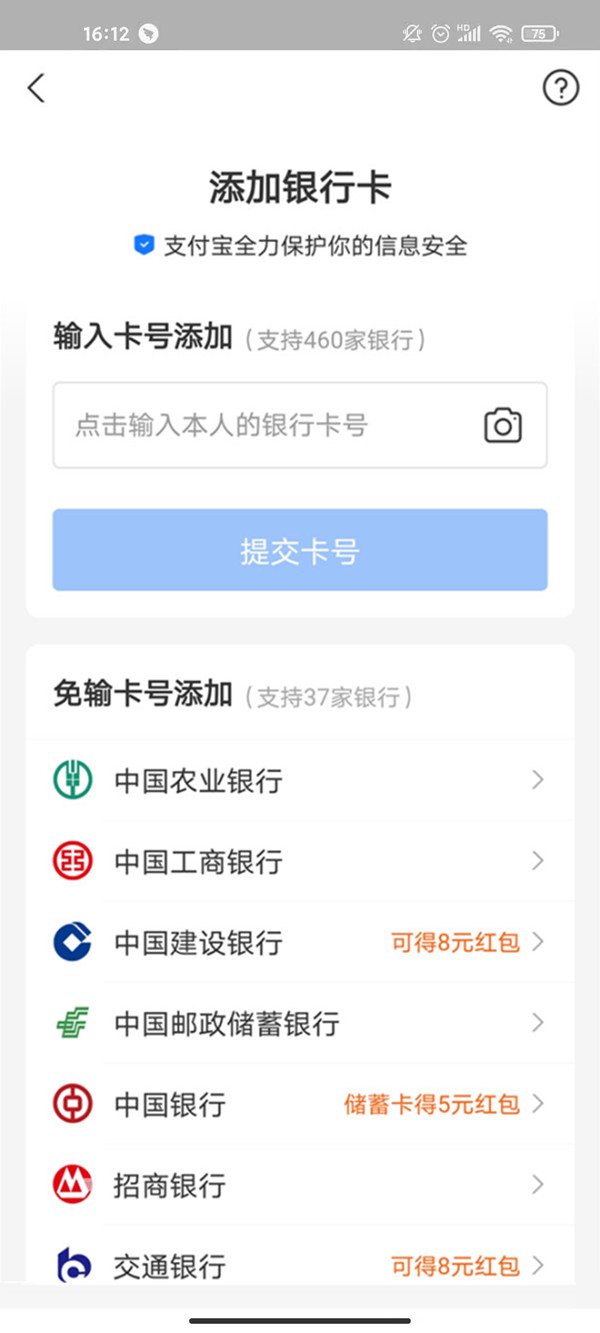Select 中国邮政储蓄银行
The width and height of the screenshot is (600, 1333).
(x=300, y=1023)
